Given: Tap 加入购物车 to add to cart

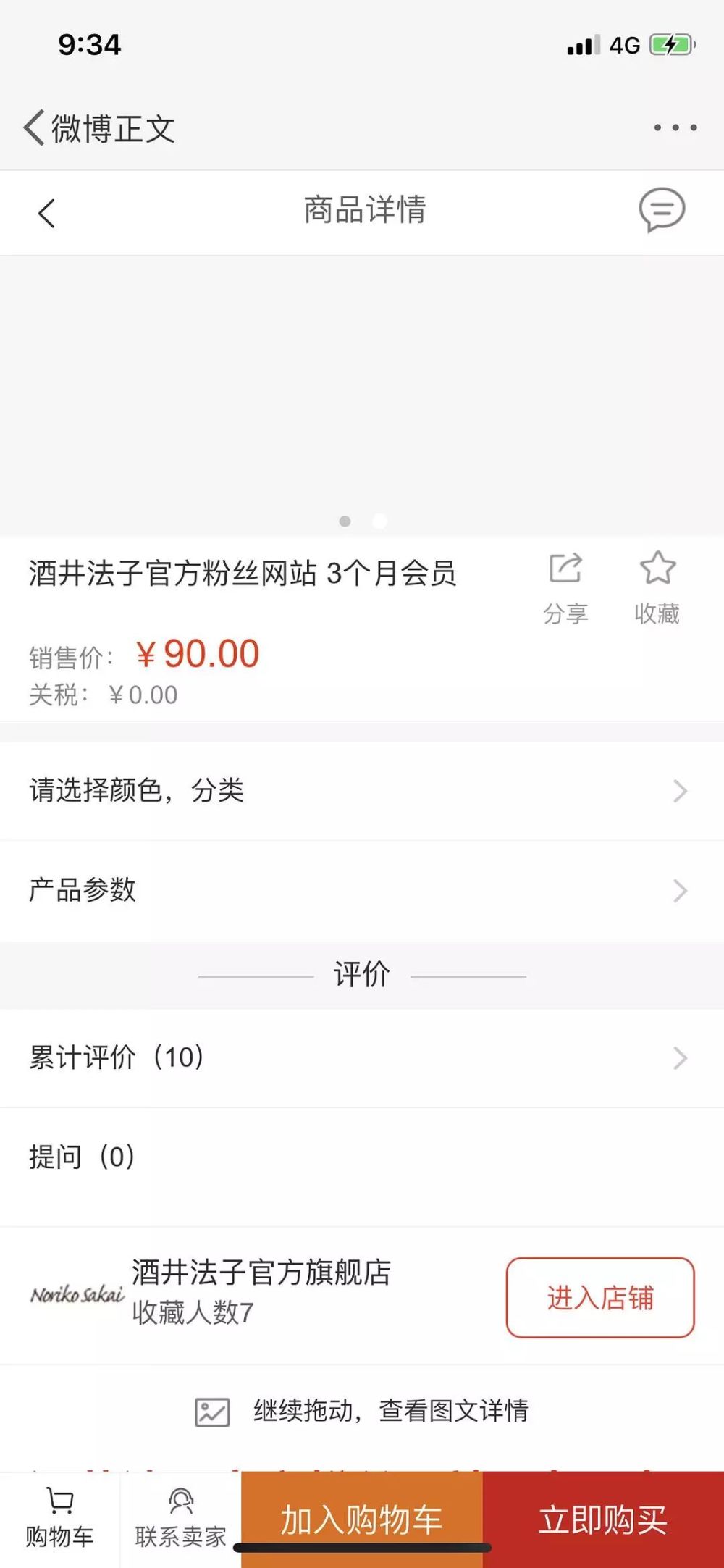Looking at the screenshot, I should [x=361, y=1517].
